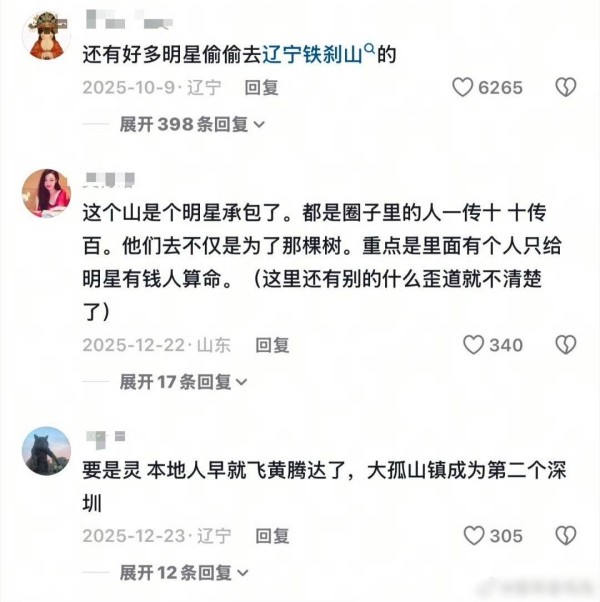Reply to the 2025-10-9 辽宁 comment

coord(262,87)
